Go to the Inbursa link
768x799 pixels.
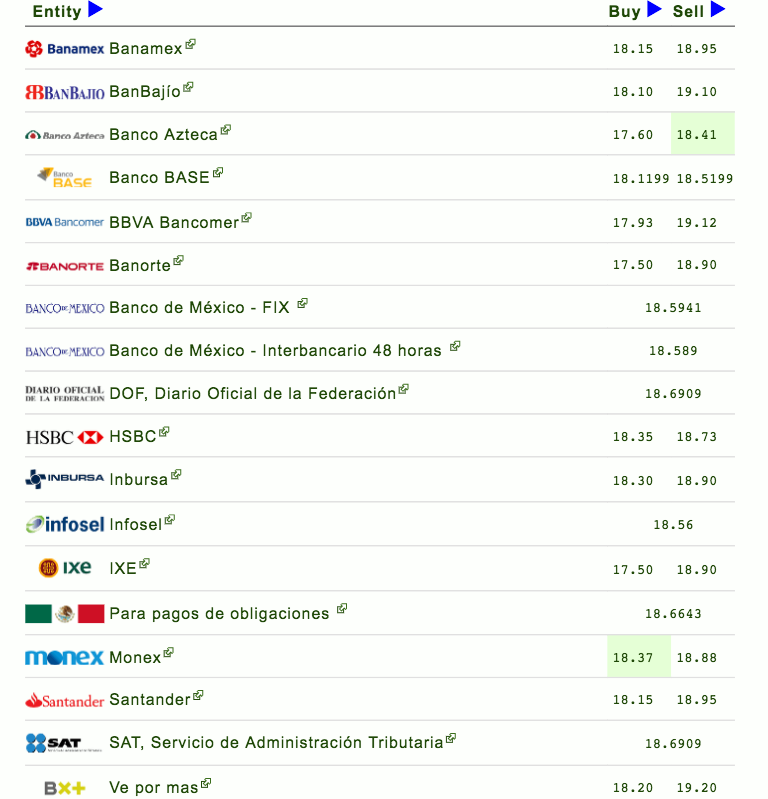tap(139, 480)
